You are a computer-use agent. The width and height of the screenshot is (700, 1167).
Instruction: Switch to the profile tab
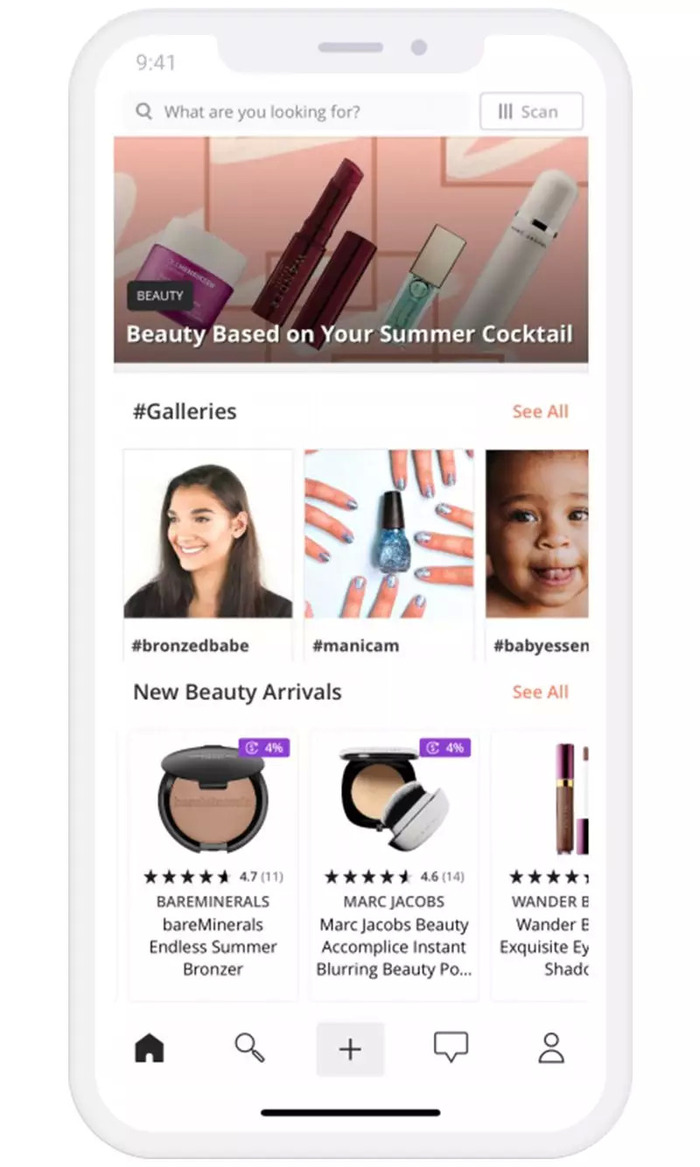click(x=551, y=1048)
